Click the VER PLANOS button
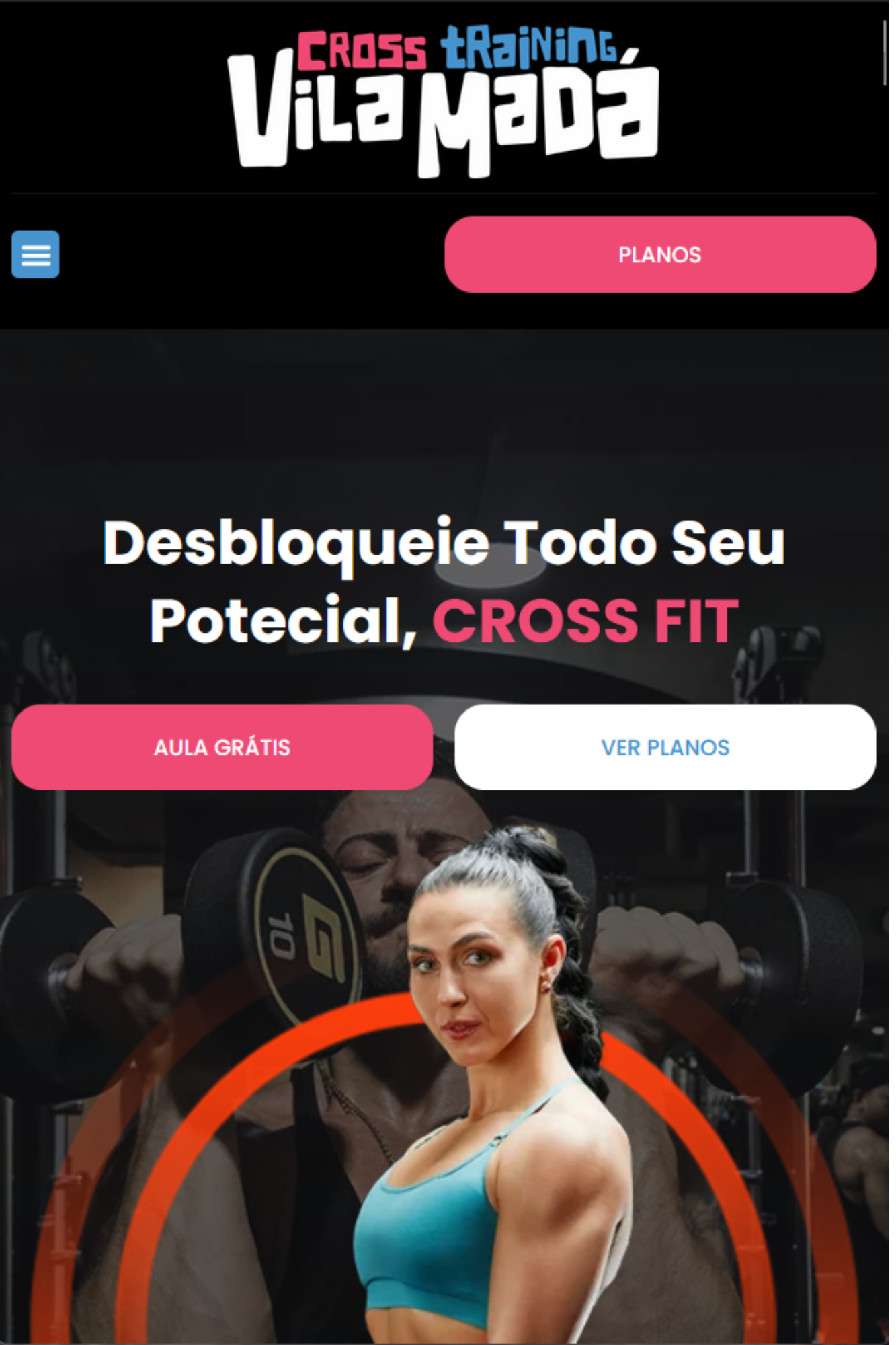 (x=665, y=746)
